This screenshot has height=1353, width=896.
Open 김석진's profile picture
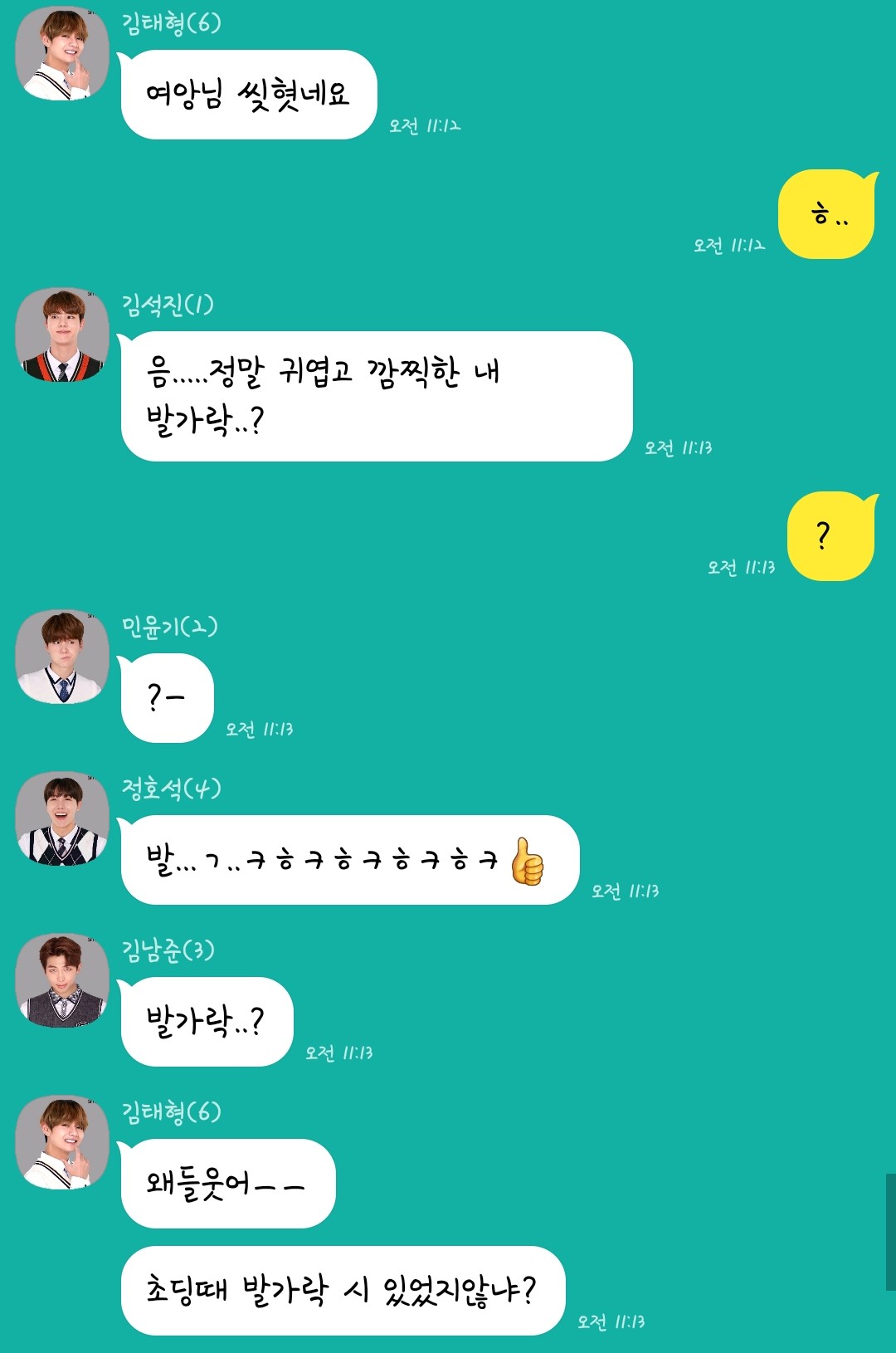62,335
